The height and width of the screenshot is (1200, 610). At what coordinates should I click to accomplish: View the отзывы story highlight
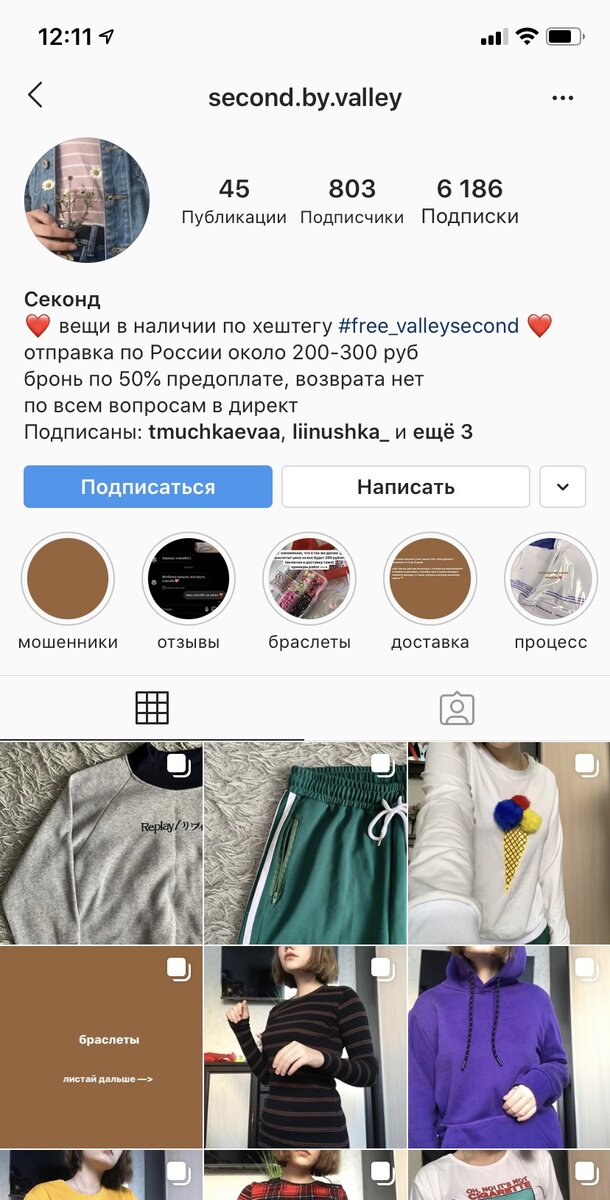(x=187, y=579)
